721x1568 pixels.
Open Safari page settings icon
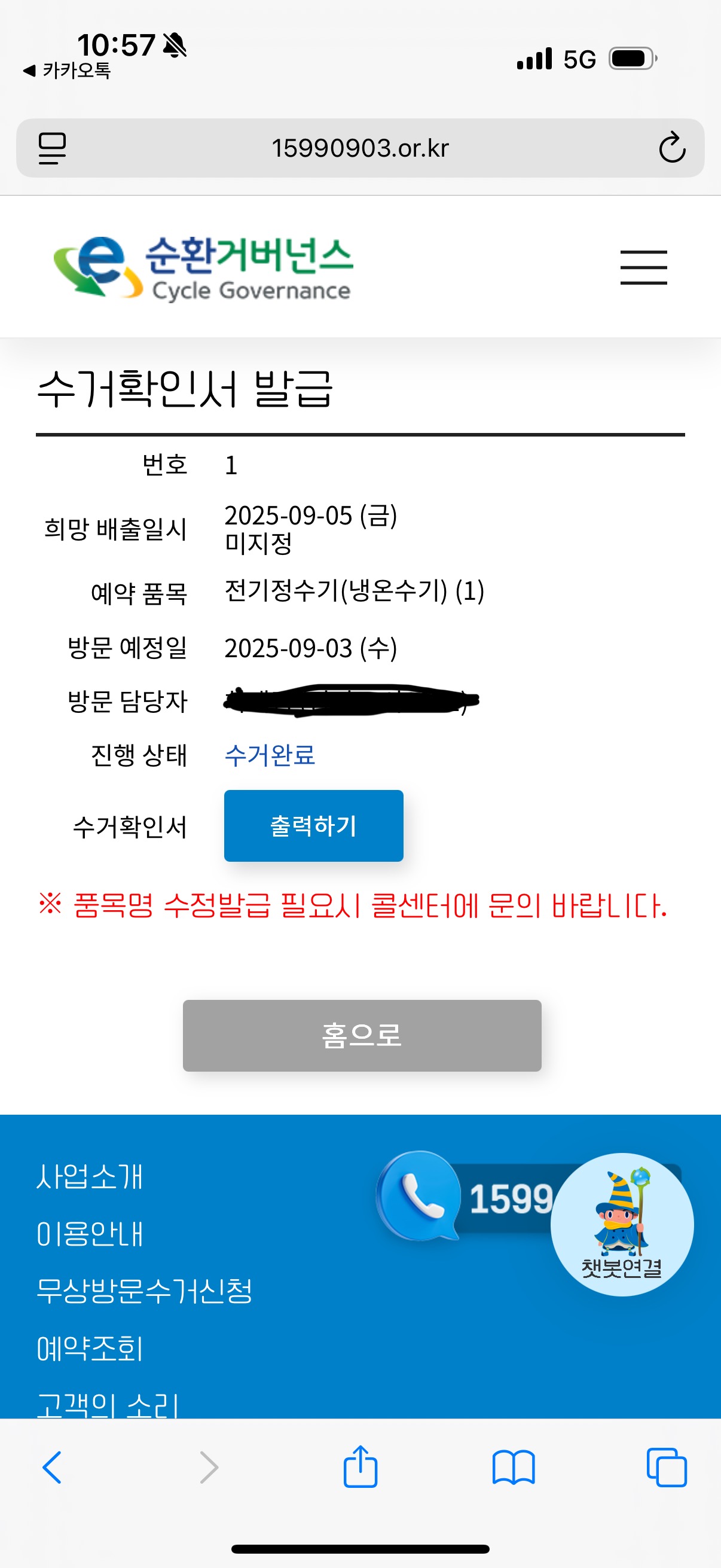pos(53,148)
